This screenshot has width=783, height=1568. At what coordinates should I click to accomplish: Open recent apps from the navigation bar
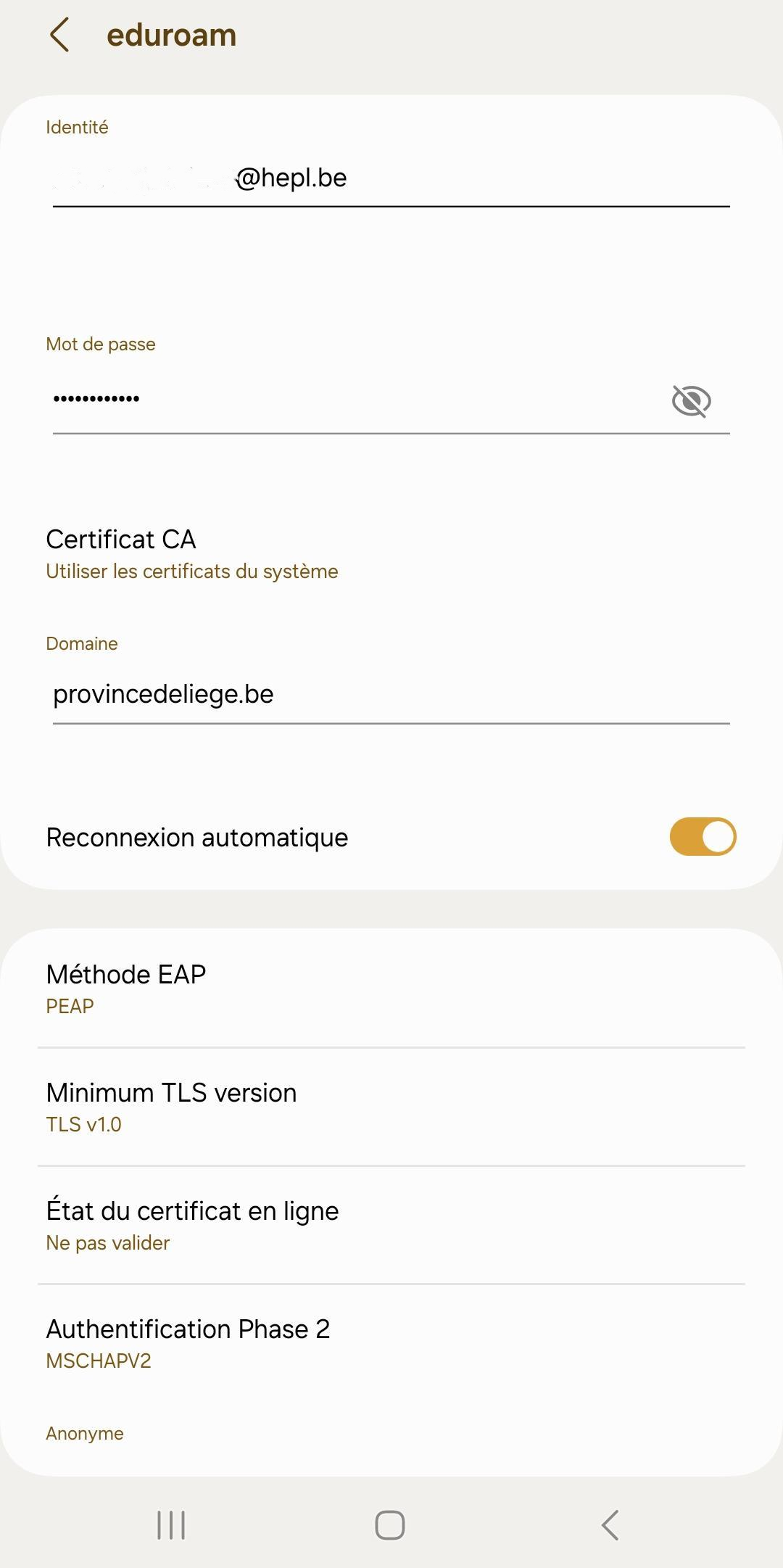[171, 1524]
